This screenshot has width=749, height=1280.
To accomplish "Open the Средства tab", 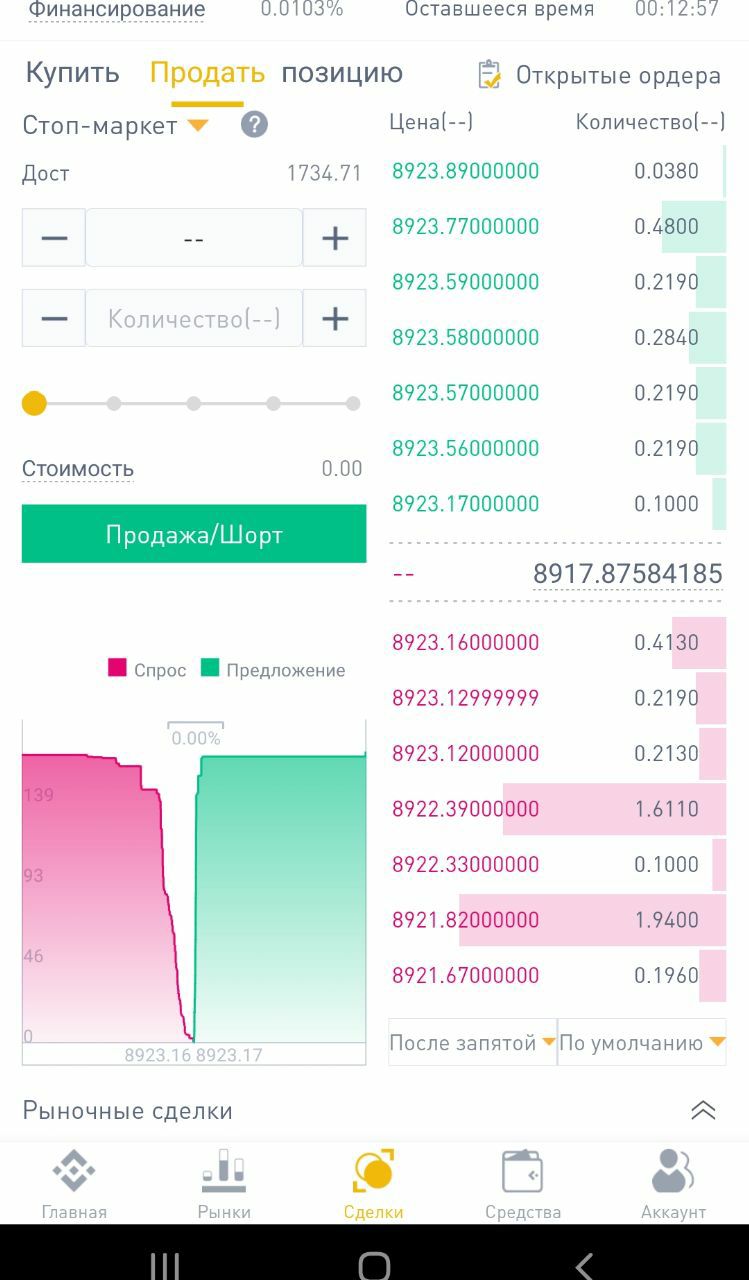I will tap(523, 1185).
